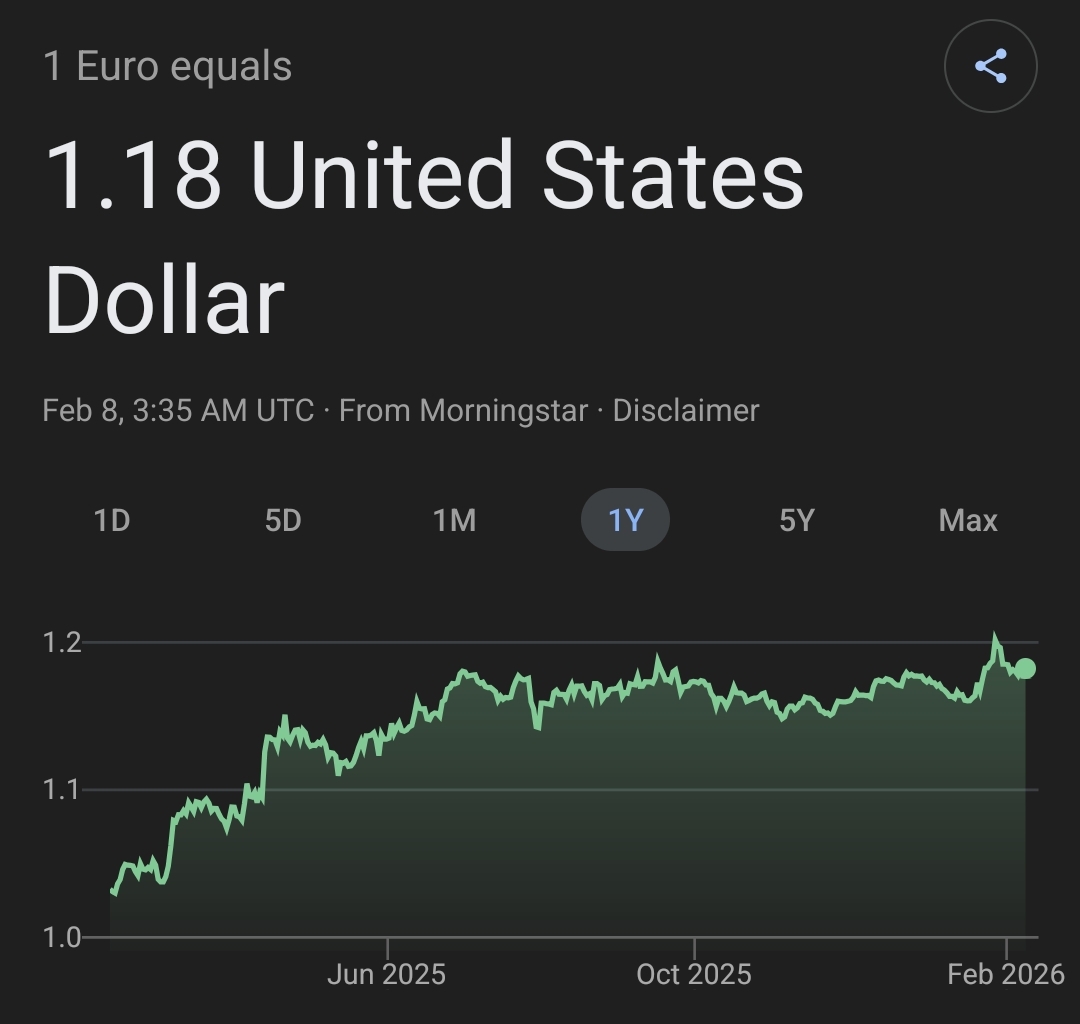Share the Euro to Dollar rate
1080x1024 pixels.
tap(990, 67)
